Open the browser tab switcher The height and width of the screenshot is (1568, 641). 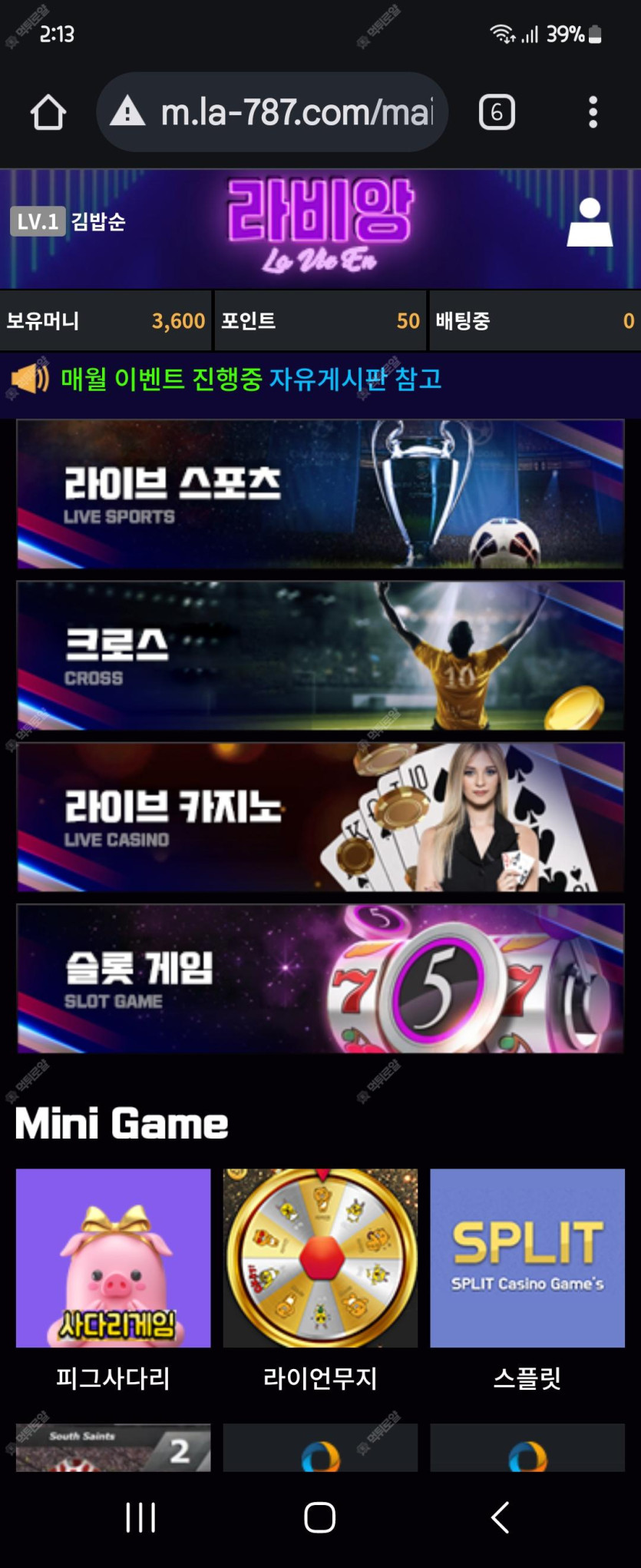click(497, 112)
